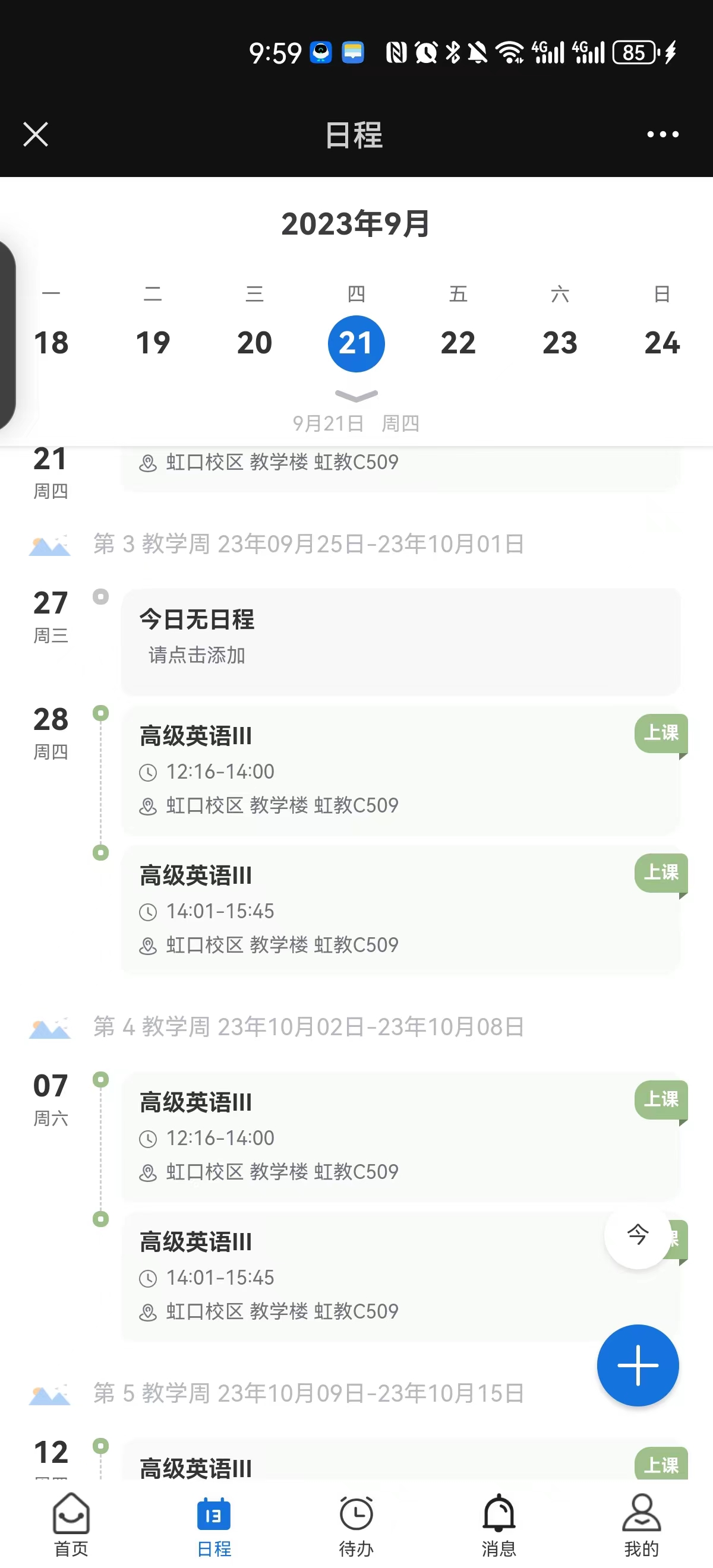
Task: Open the 14:01-15:45 高级英语III class on the 07th
Action: [x=365, y=1276]
